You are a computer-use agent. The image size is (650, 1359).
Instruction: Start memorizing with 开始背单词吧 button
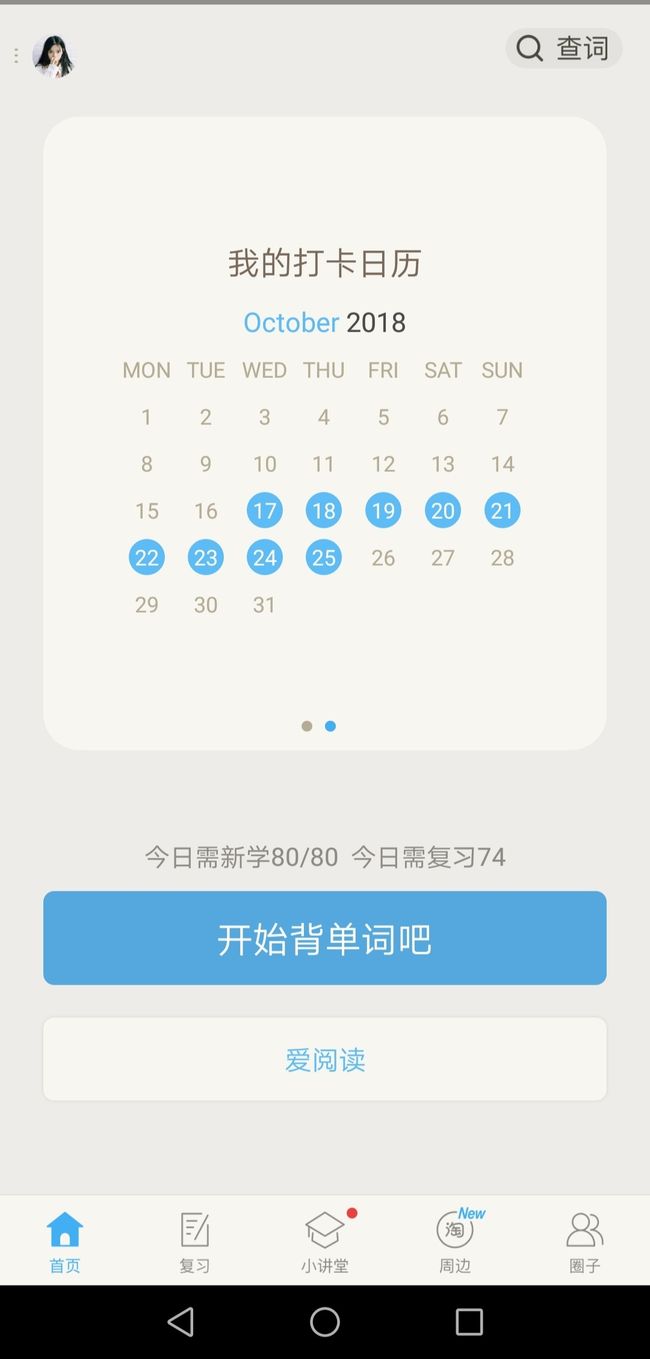tap(325, 938)
